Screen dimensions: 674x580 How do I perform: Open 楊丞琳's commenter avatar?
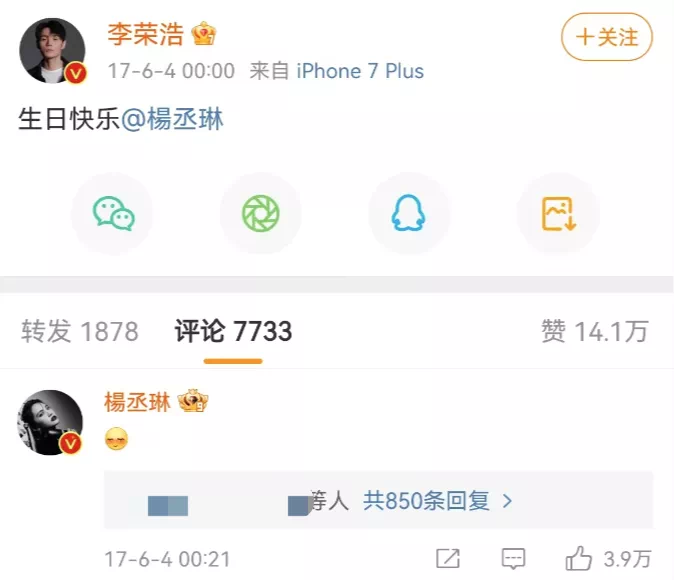tap(50, 423)
